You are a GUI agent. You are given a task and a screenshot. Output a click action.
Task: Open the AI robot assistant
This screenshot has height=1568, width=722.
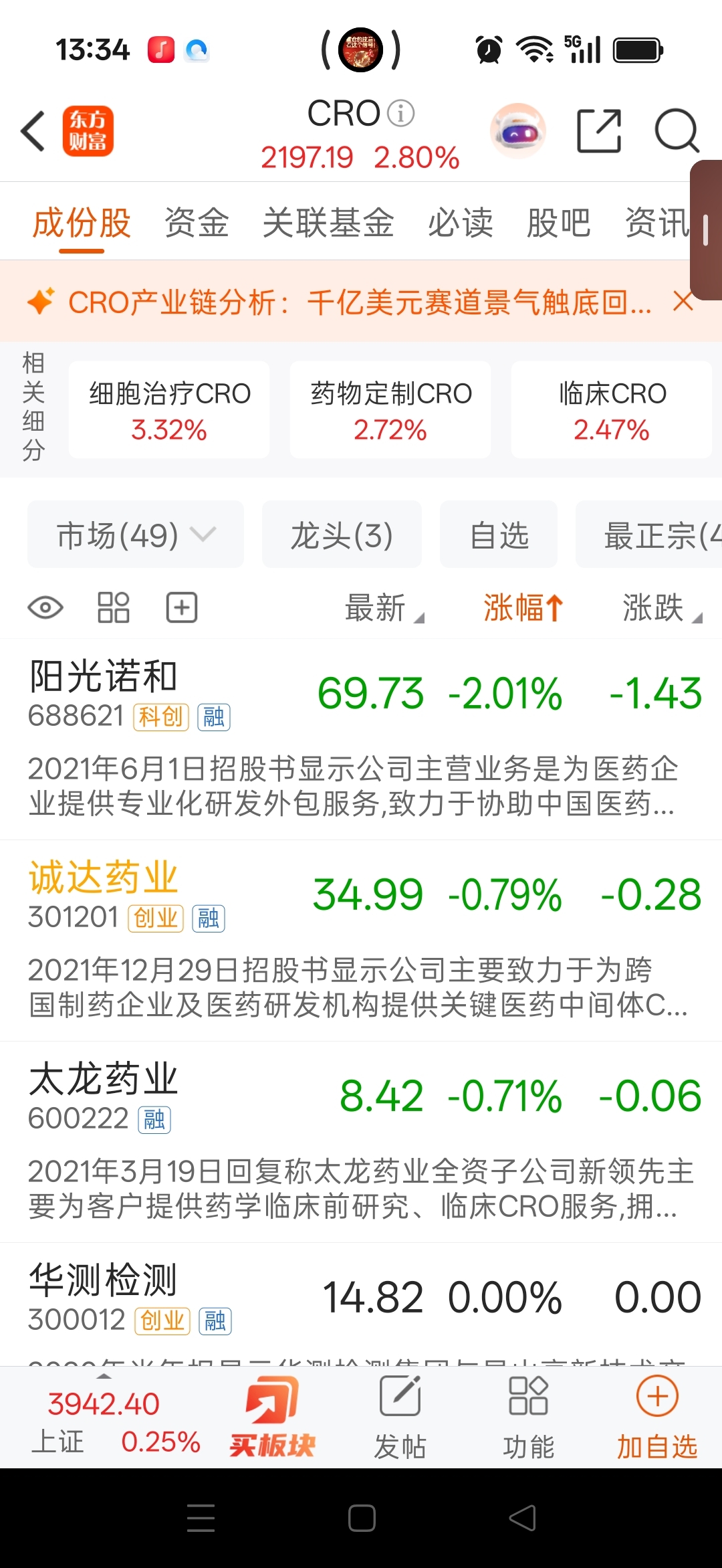517,131
